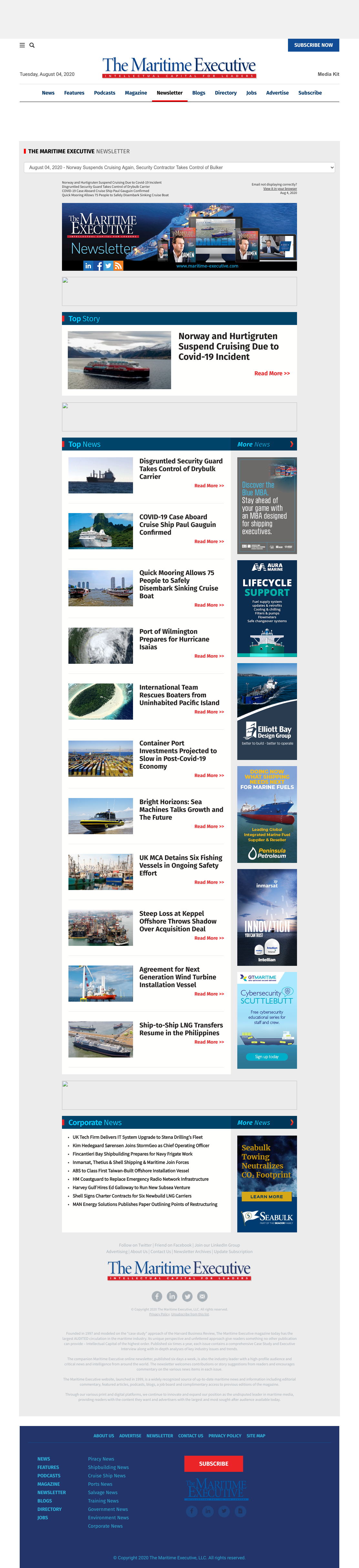
Task: View the email in your browser
Action: click(x=280, y=189)
